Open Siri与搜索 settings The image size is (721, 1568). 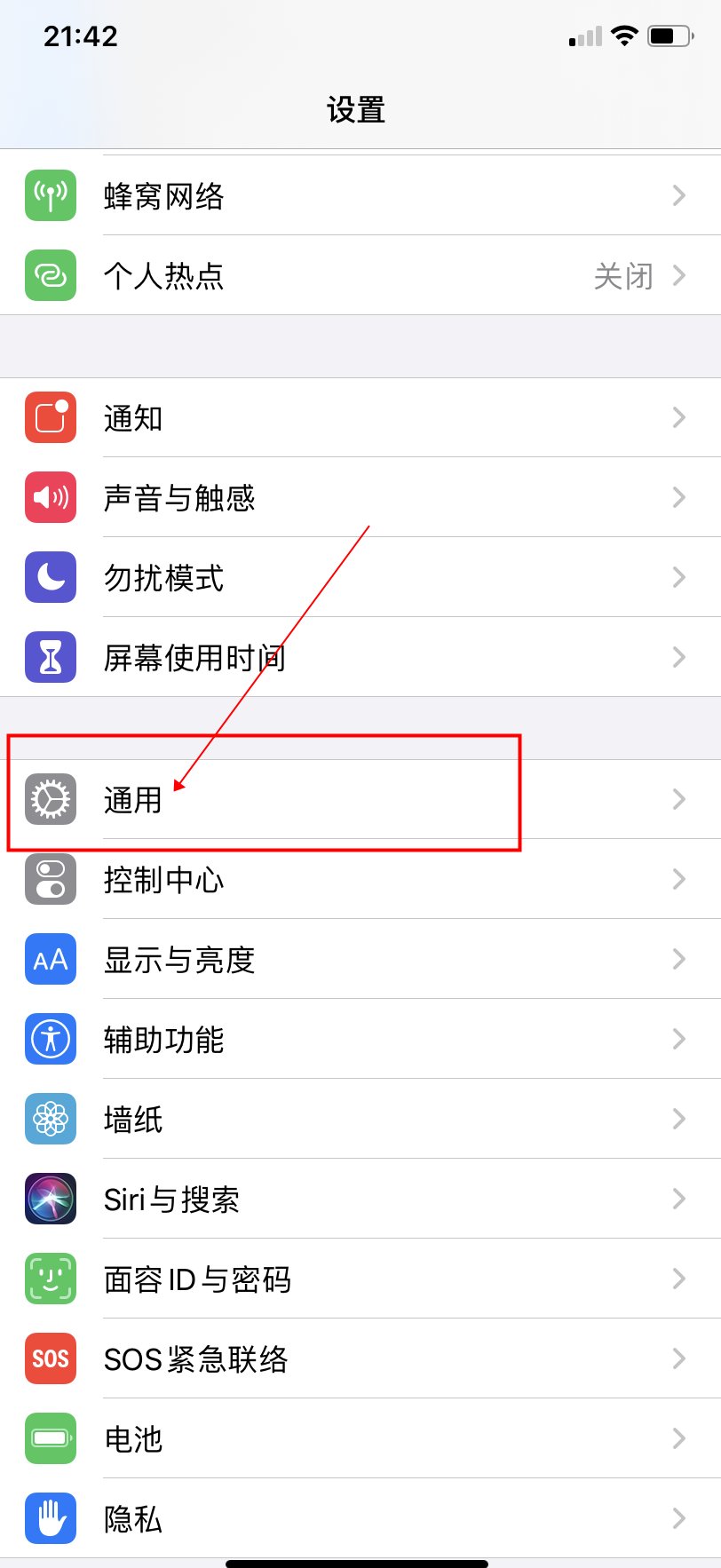(360, 1199)
